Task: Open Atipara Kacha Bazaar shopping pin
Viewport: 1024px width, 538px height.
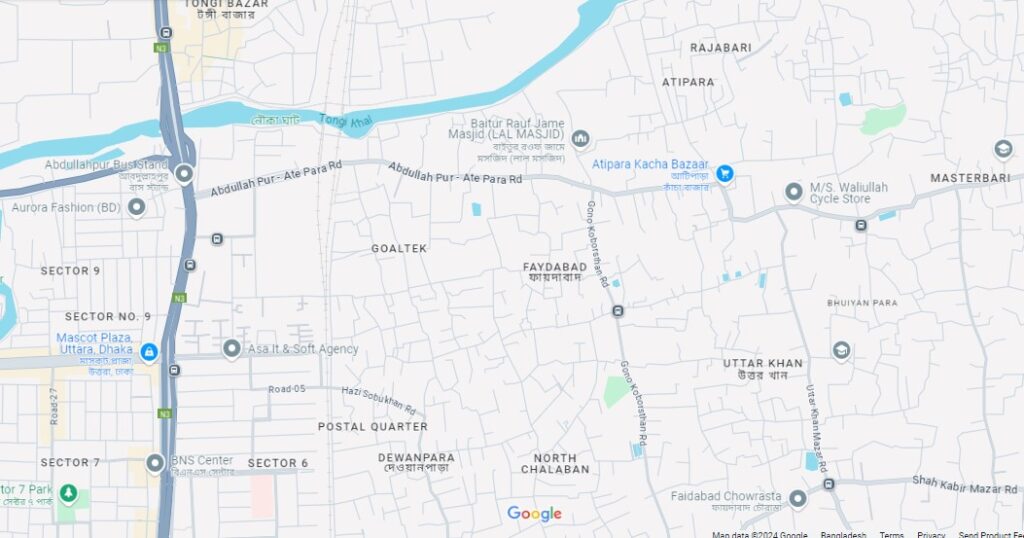Action: tap(725, 174)
